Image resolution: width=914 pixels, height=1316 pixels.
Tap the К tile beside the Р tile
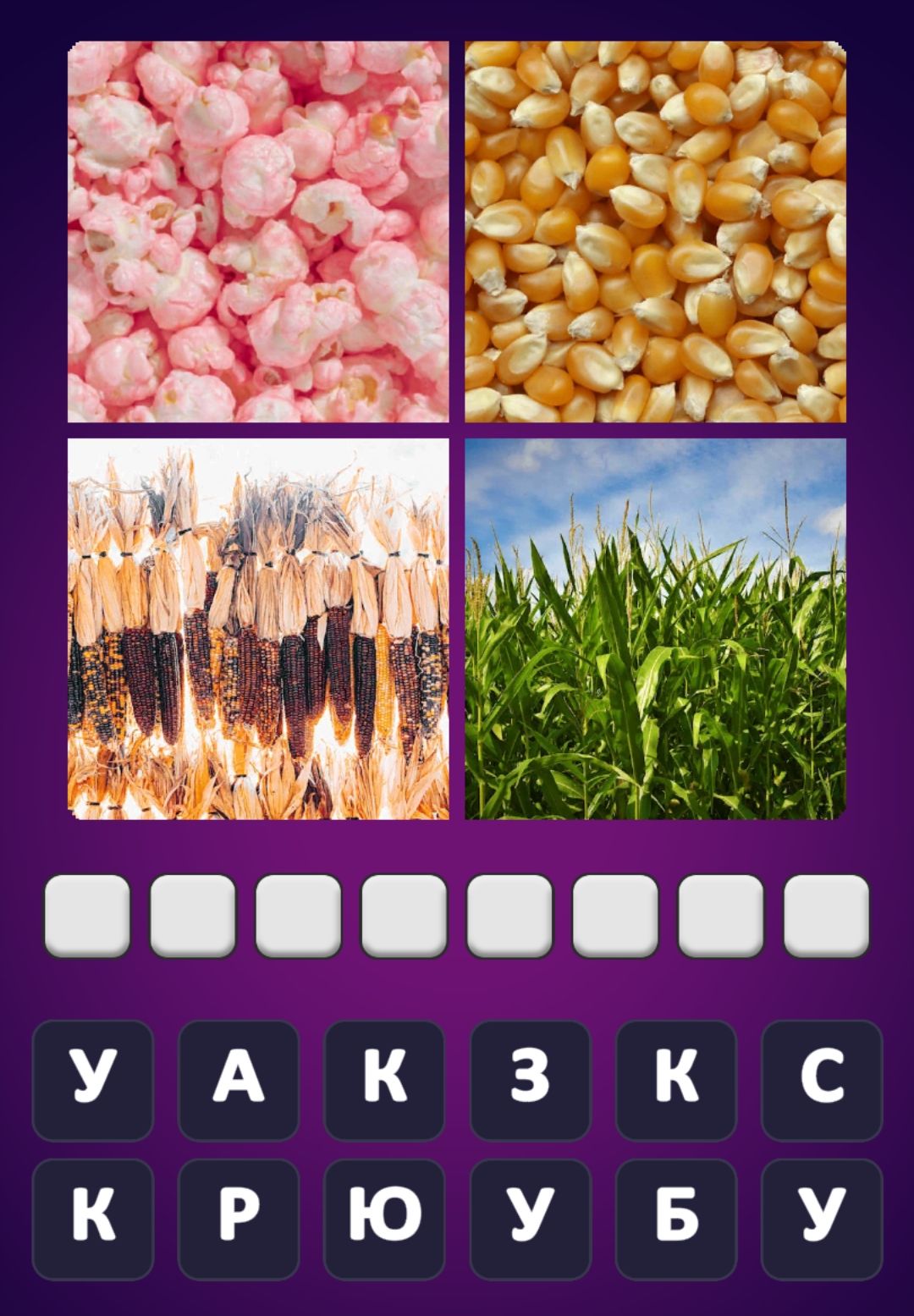[92, 1218]
